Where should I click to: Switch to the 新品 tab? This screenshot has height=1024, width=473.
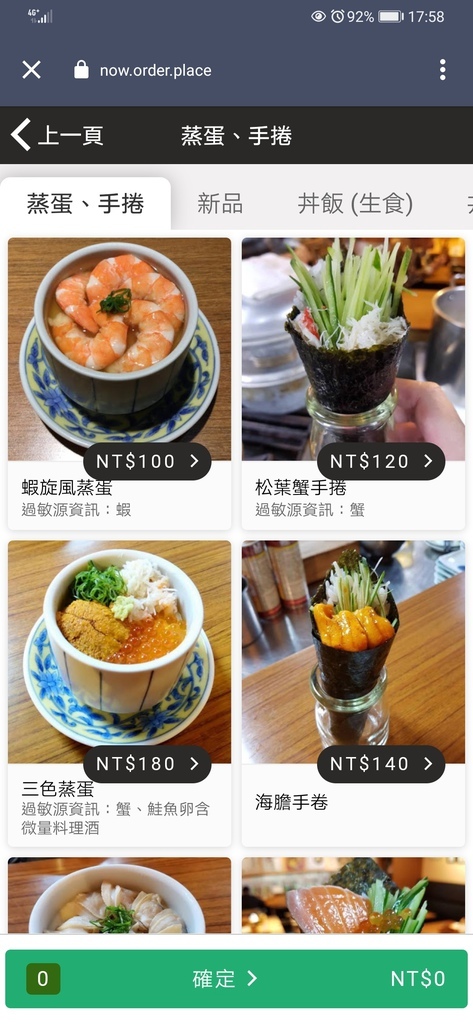click(x=220, y=204)
